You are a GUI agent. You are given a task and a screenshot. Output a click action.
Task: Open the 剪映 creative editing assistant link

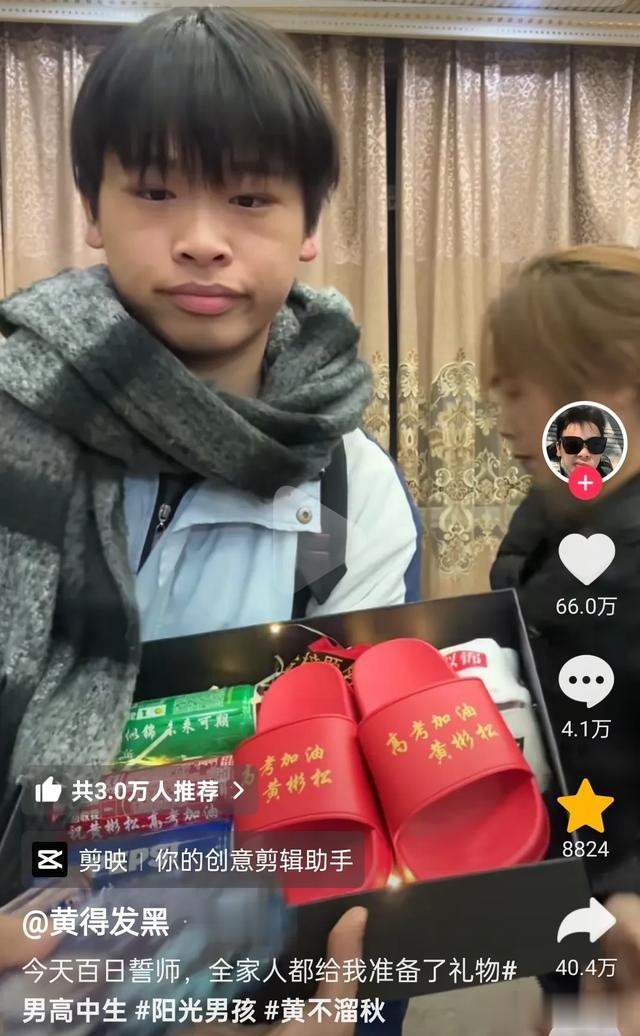click(192, 860)
